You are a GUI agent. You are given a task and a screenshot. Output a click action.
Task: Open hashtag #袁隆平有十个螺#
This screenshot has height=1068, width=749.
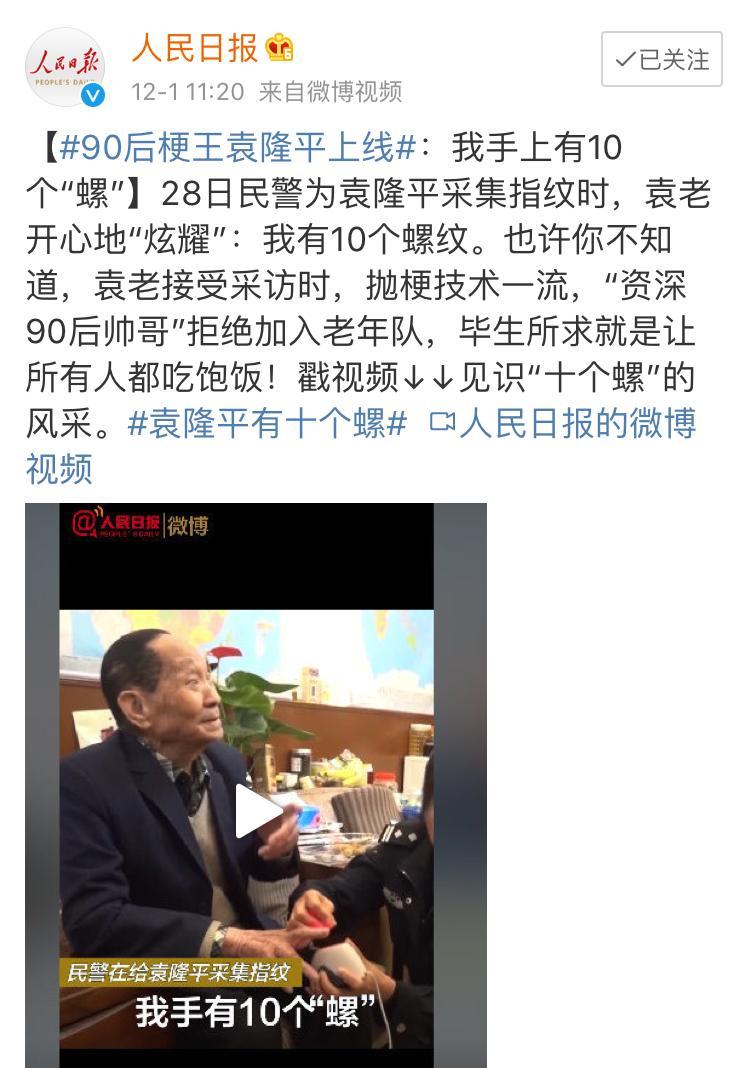267,423
